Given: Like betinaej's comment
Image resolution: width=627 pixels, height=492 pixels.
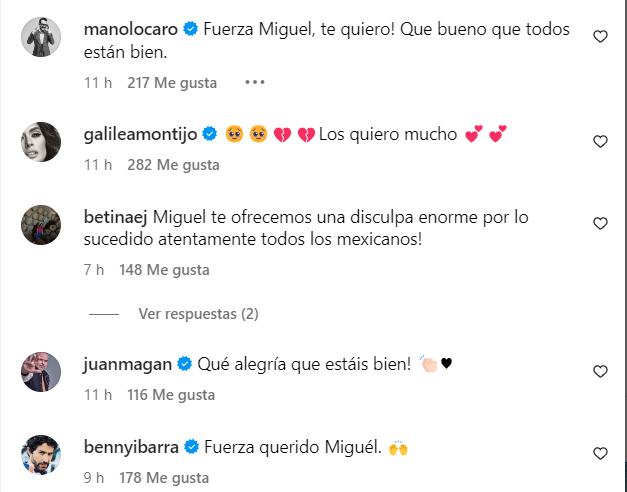Looking at the screenshot, I should pyautogui.click(x=600, y=224).
